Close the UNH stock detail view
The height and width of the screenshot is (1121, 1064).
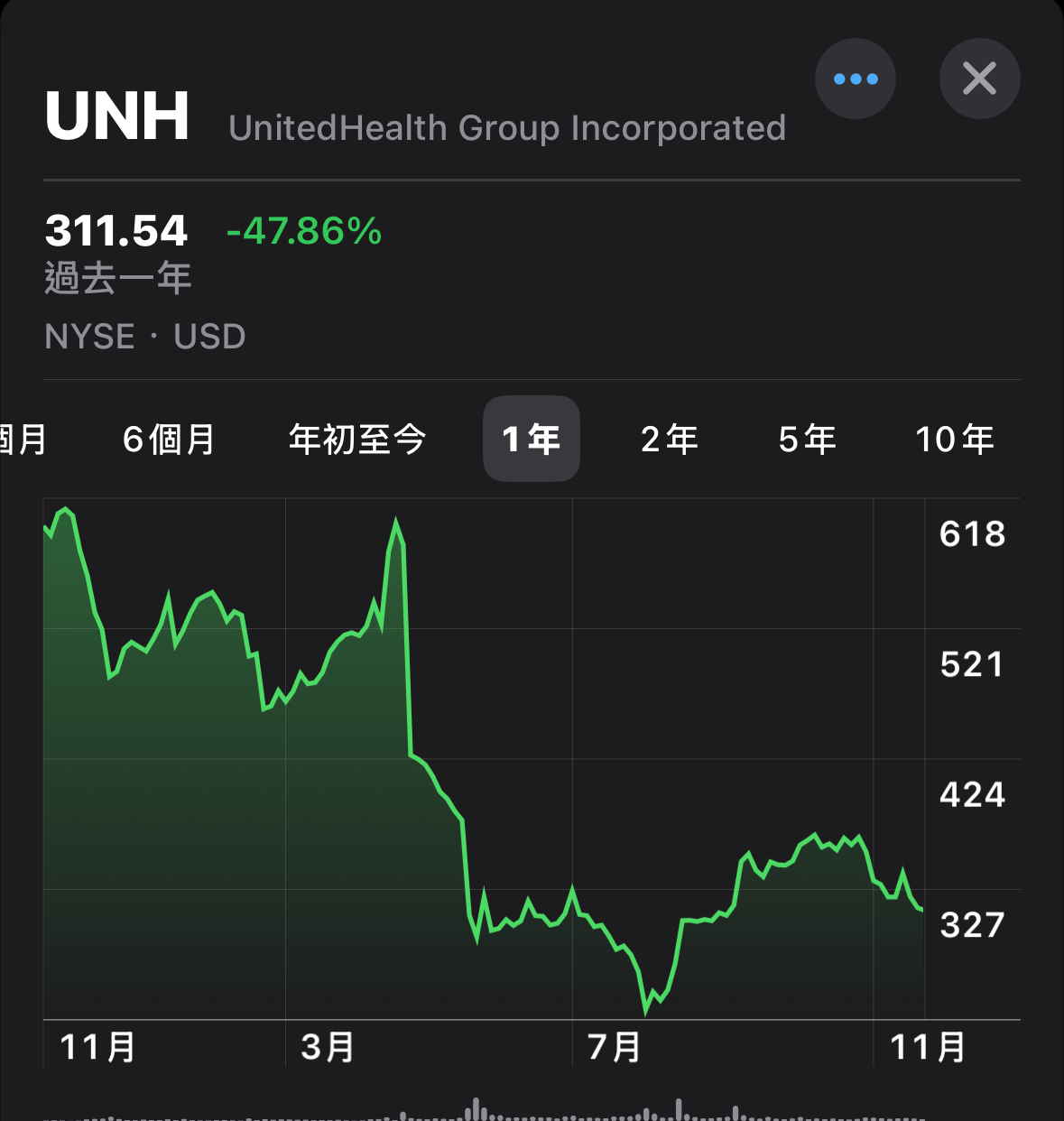click(979, 79)
